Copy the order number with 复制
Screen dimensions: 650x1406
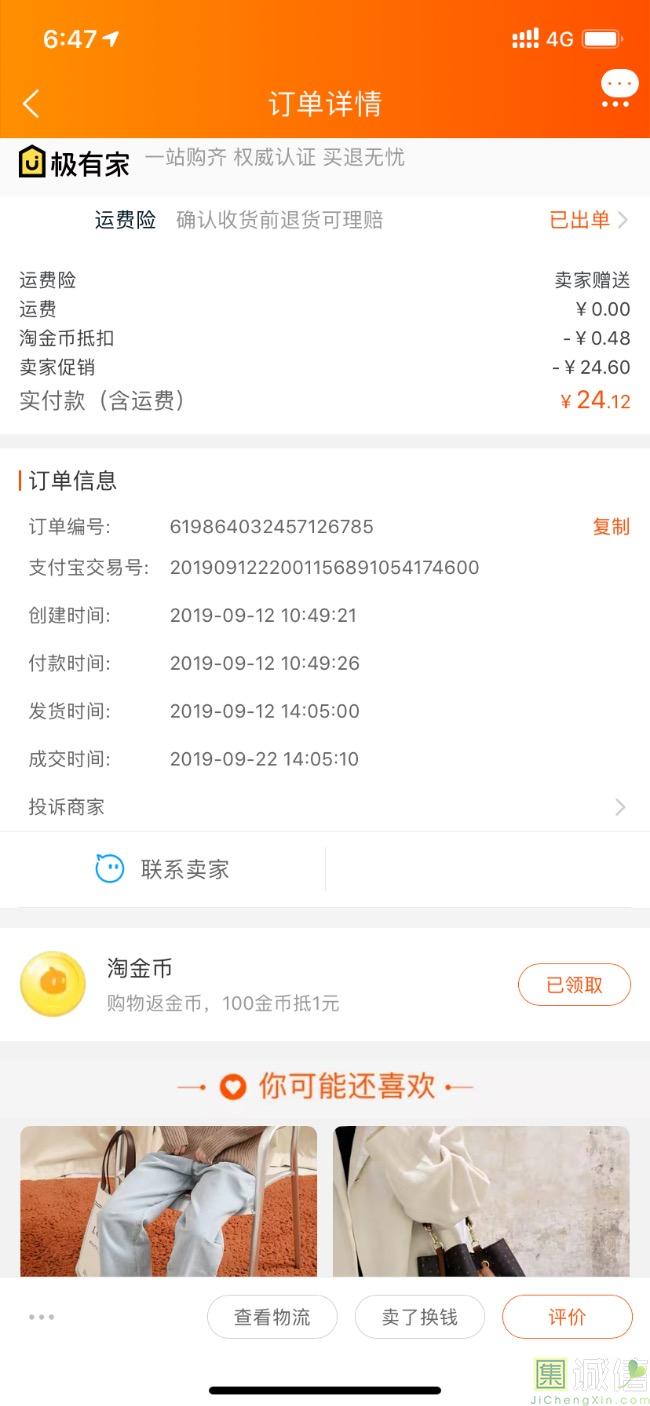(x=611, y=527)
